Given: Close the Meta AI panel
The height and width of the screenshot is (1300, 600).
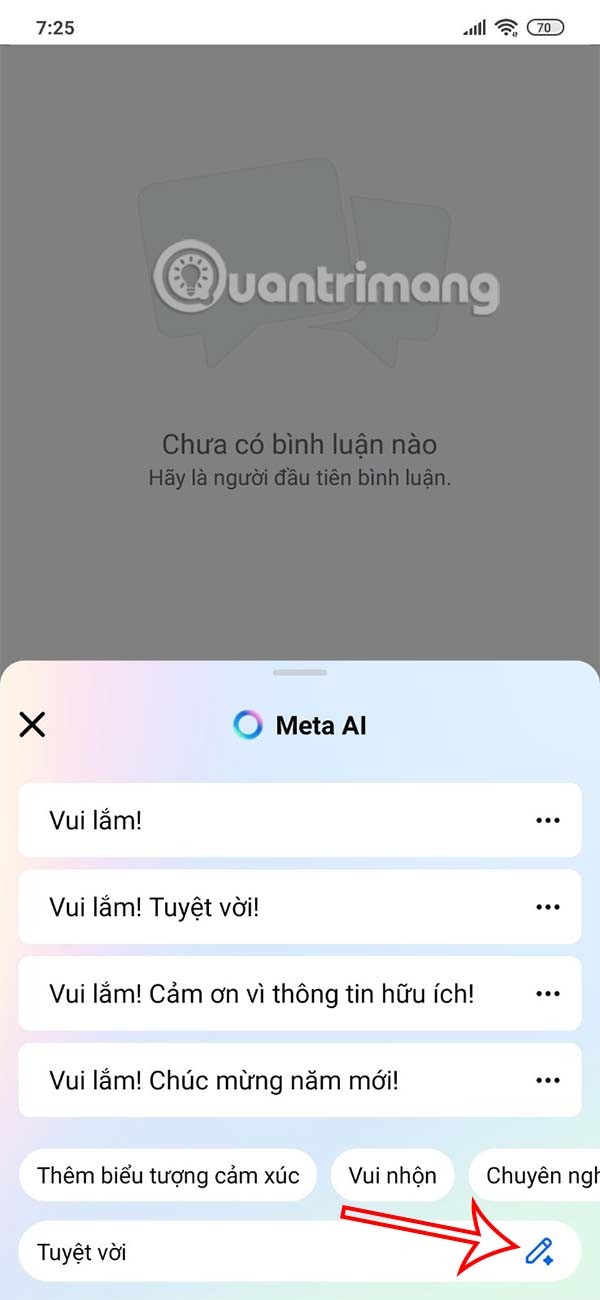Looking at the screenshot, I should [33, 725].
